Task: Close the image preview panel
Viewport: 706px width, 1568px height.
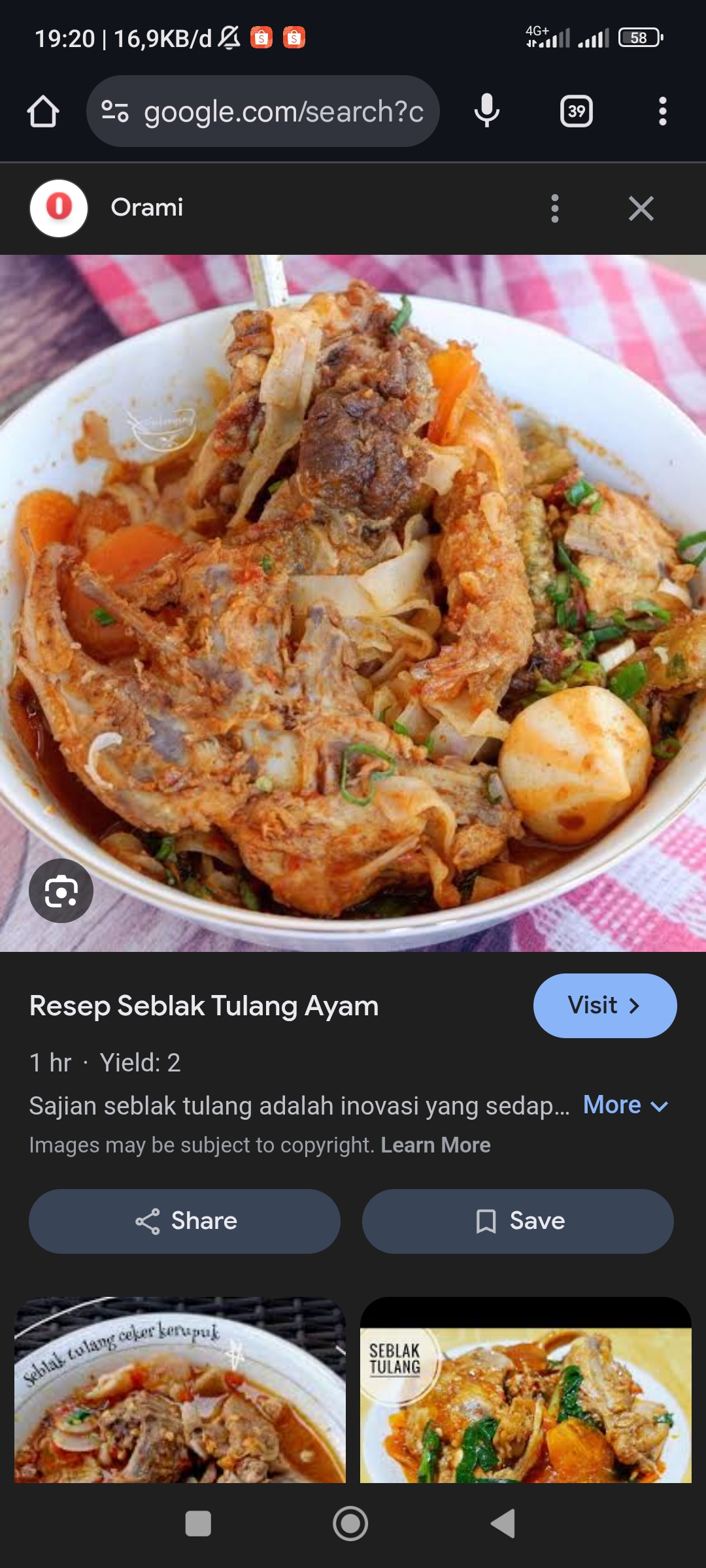Action: point(641,208)
